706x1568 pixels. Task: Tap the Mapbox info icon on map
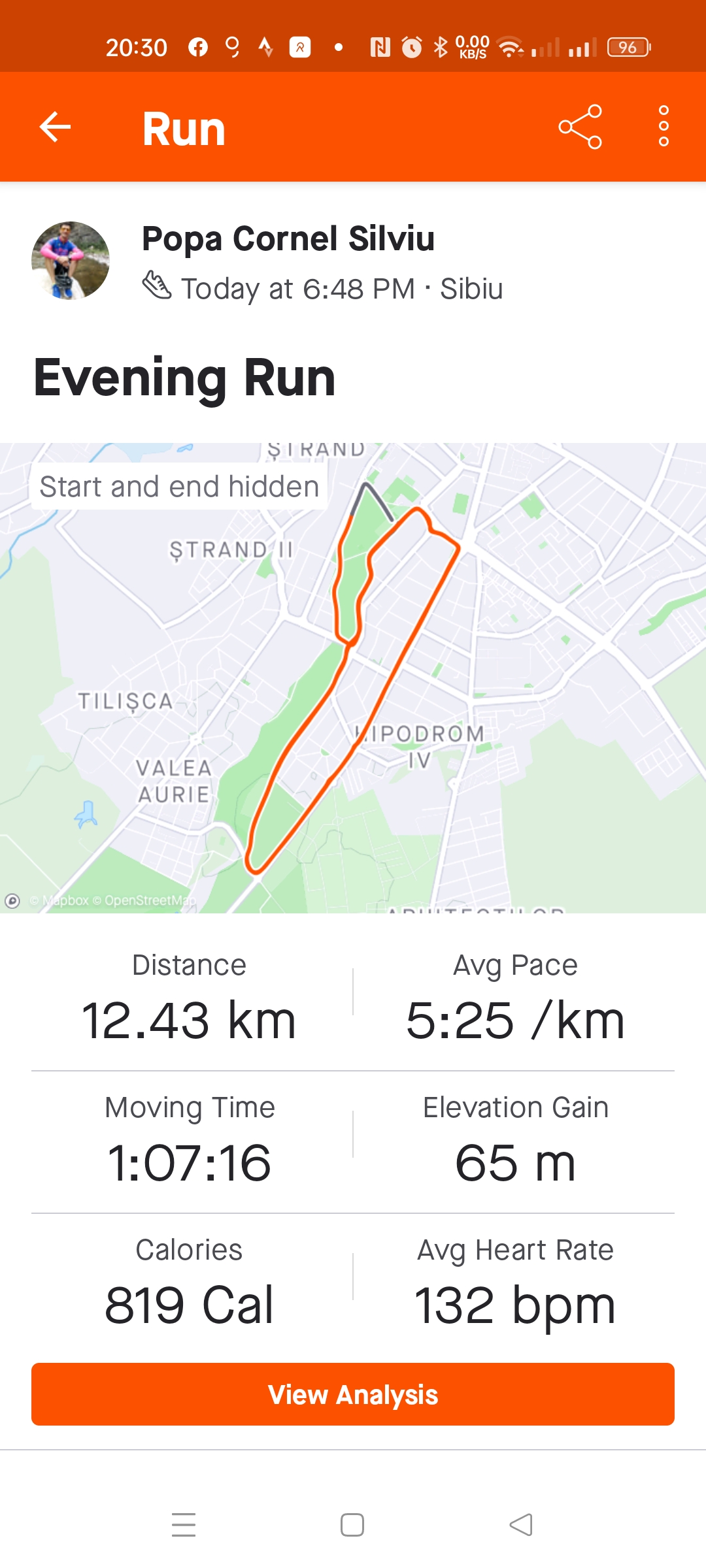pos(12,901)
